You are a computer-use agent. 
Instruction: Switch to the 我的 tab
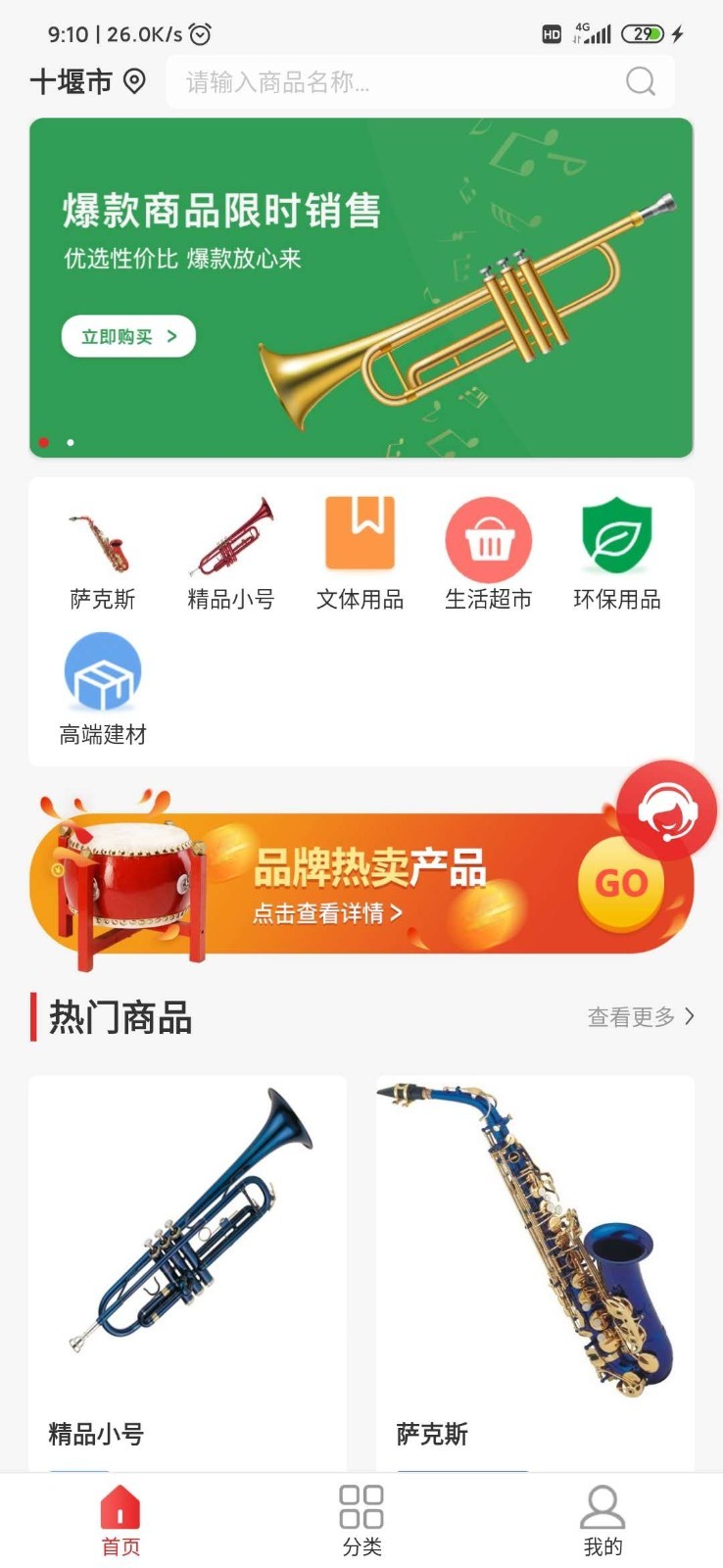(x=602, y=1521)
